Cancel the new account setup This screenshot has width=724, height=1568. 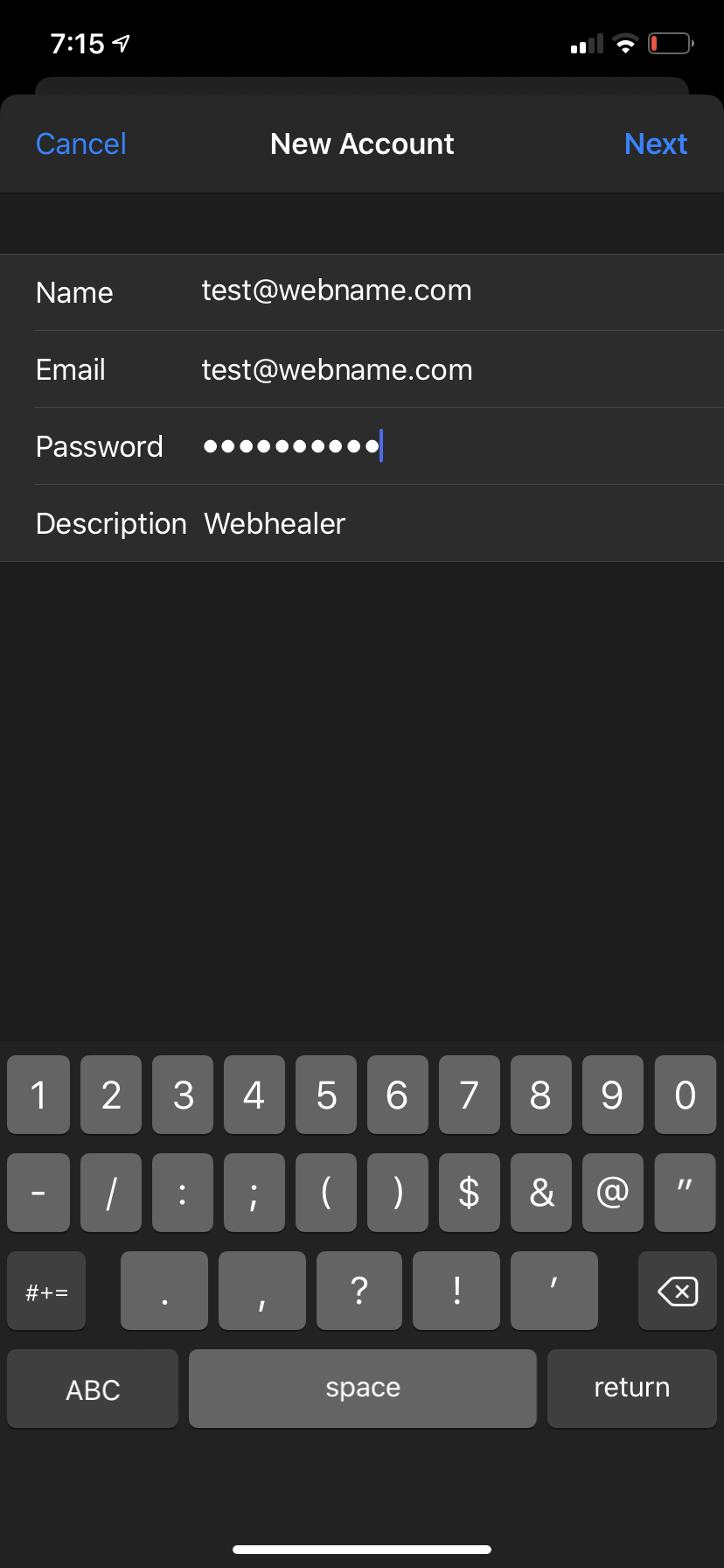pyautogui.click(x=81, y=144)
